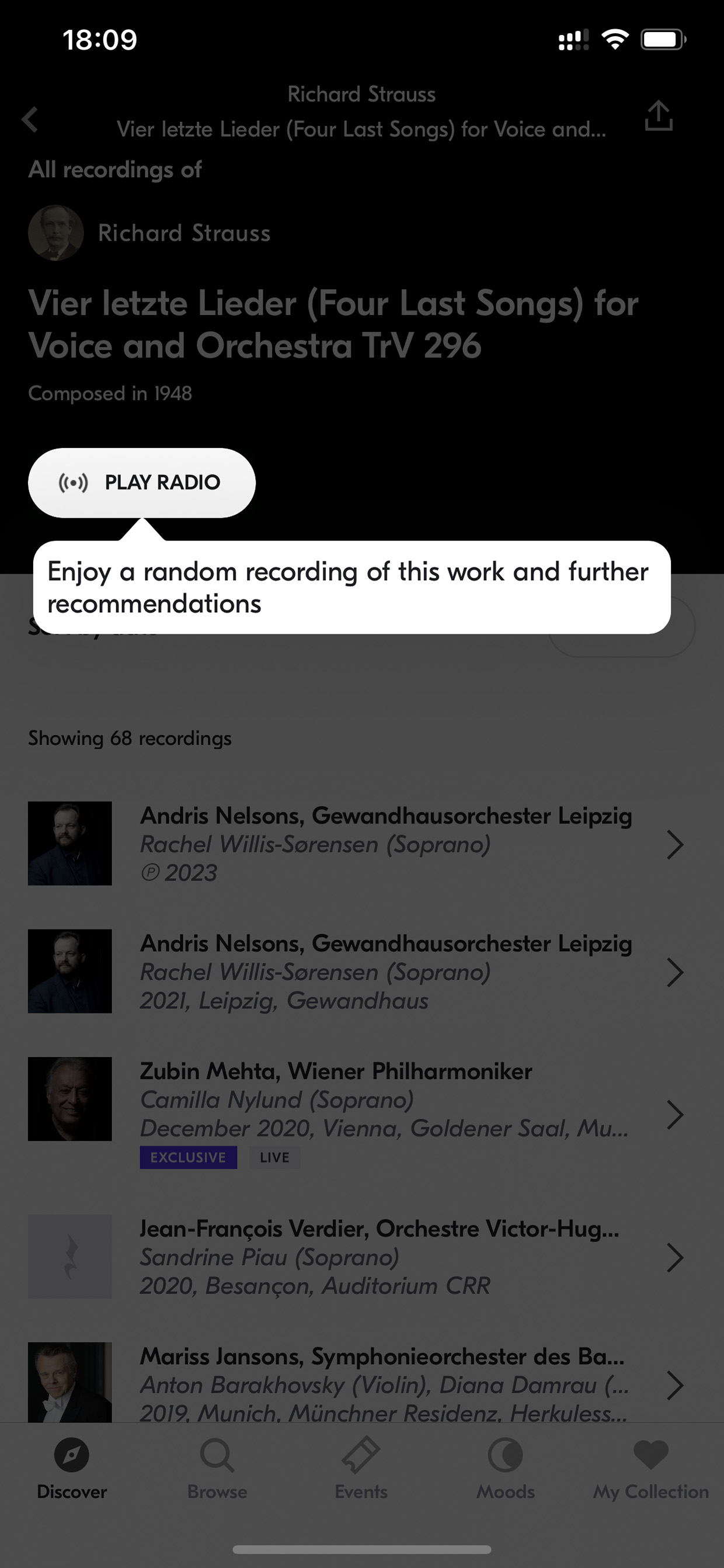This screenshot has height=1568, width=724.
Task: Switch to the Events tab
Action: click(361, 1469)
